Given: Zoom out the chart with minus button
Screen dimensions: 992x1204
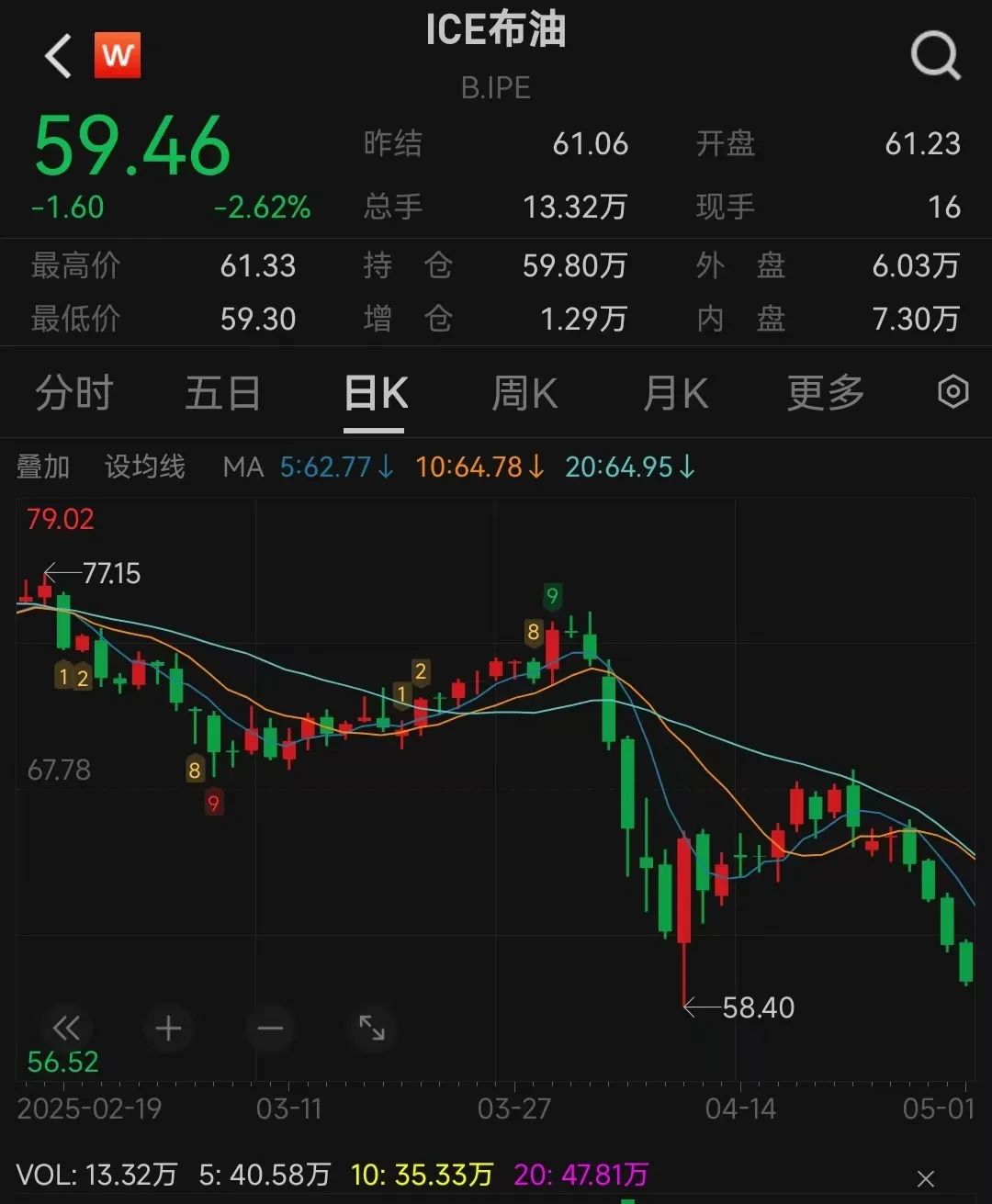Looking at the screenshot, I should [270, 1028].
